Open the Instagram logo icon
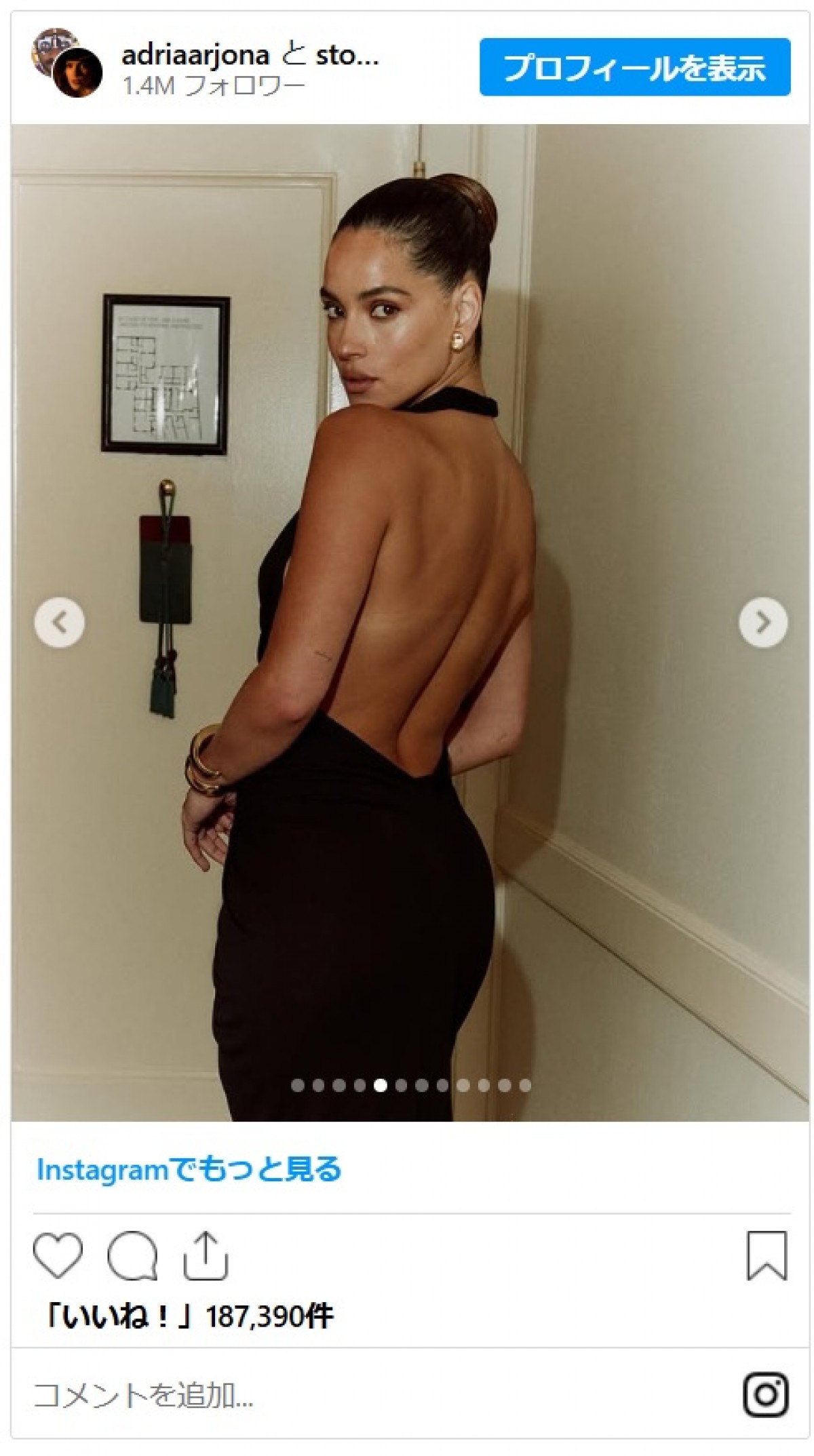The height and width of the screenshot is (1456, 814). pyautogui.click(x=766, y=1395)
